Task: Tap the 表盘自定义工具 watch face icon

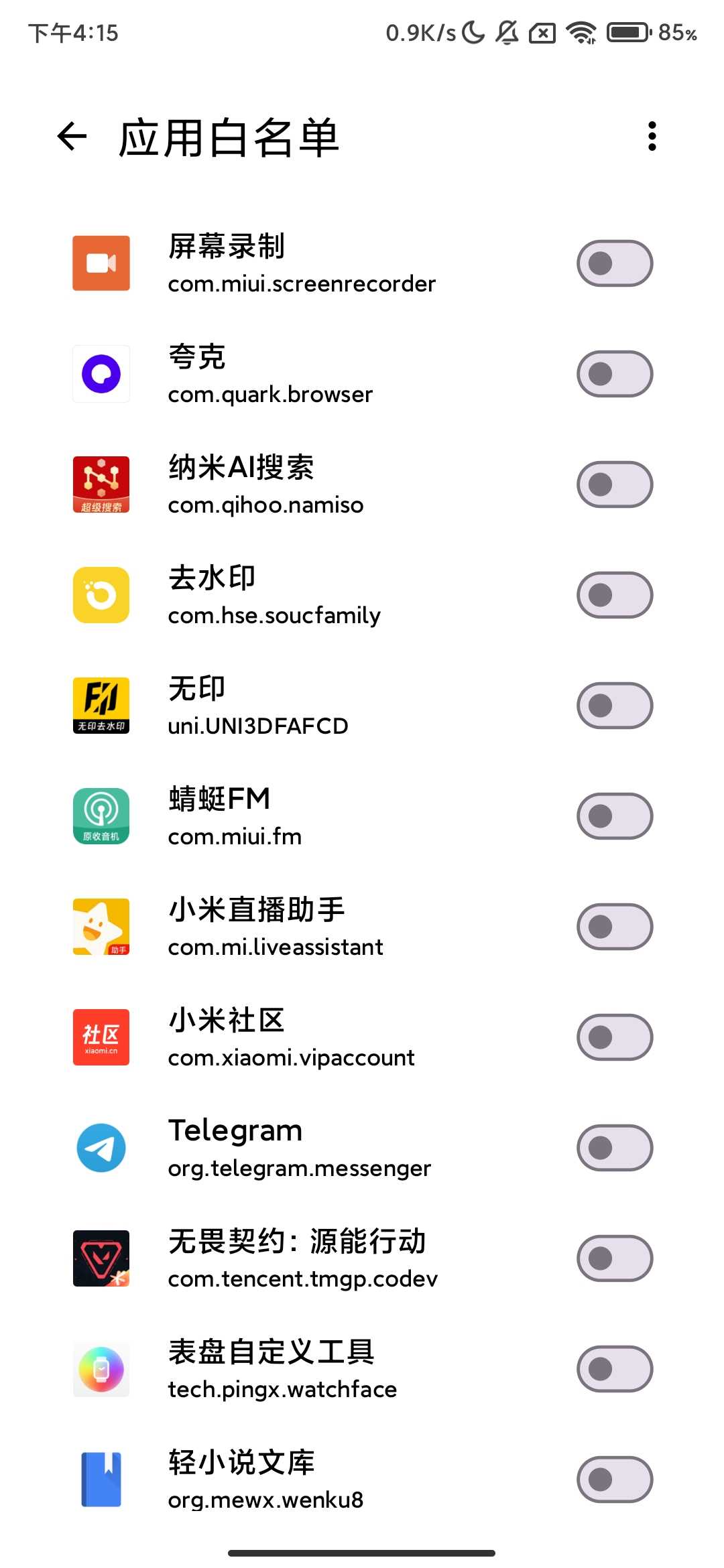Action: (x=101, y=1369)
